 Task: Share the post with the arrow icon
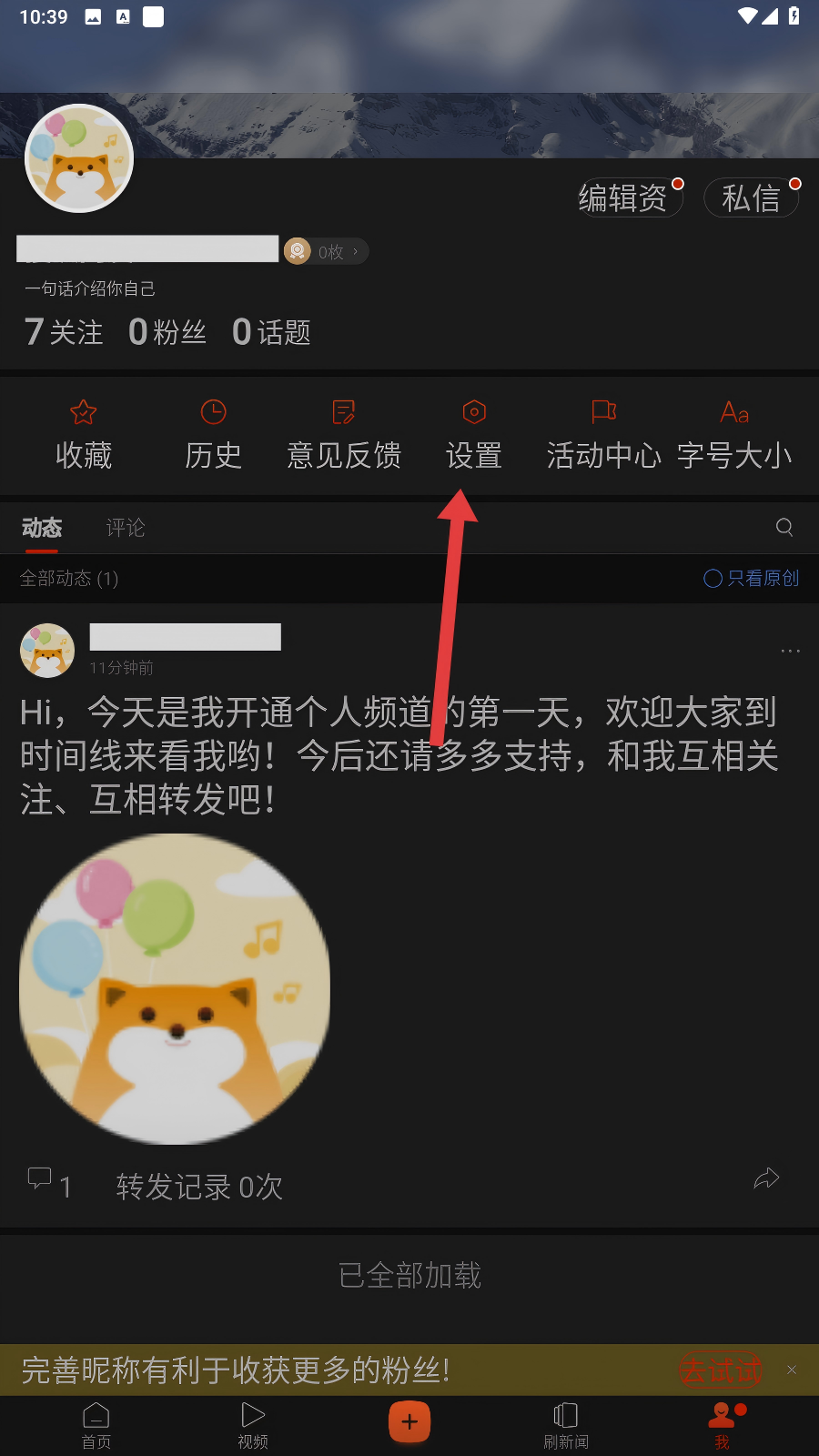point(766,1179)
